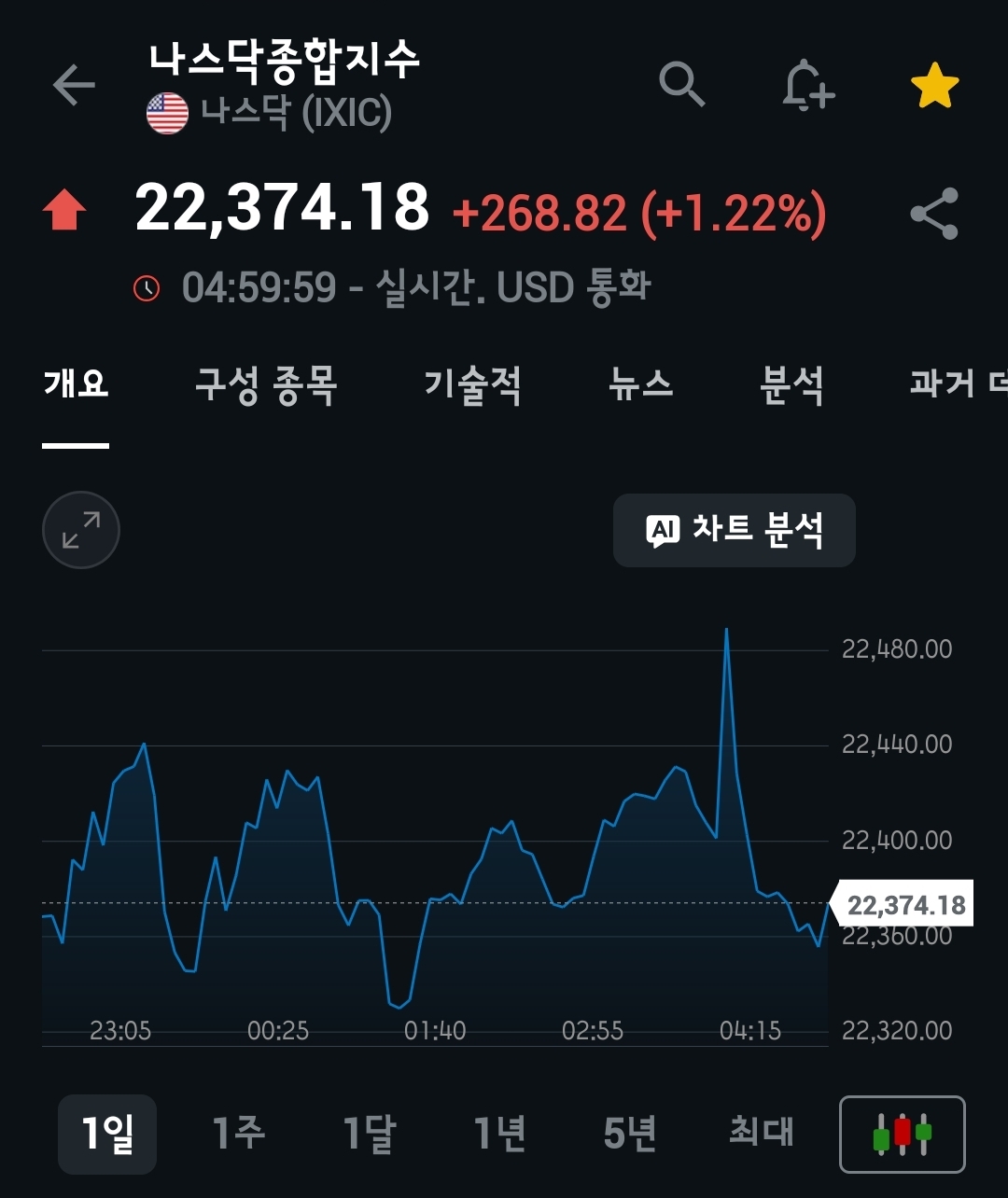Screen dimensions: 1008x1198
Task: Show the 최대 chart range
Action: [761, 1134]
